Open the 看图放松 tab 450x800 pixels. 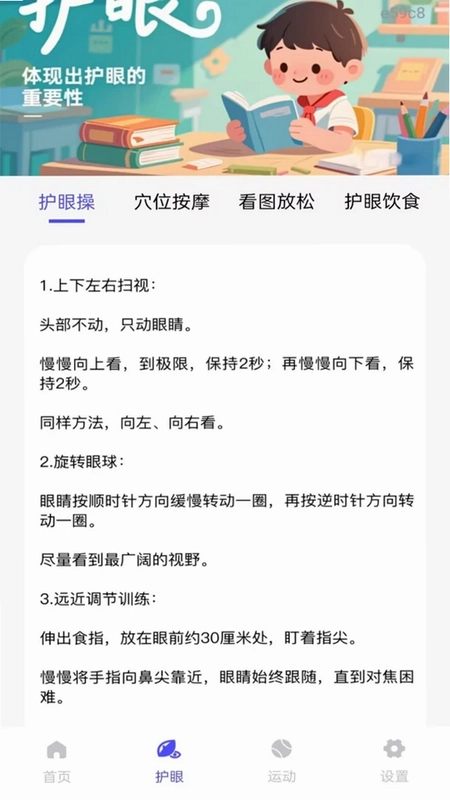point(277,202)
